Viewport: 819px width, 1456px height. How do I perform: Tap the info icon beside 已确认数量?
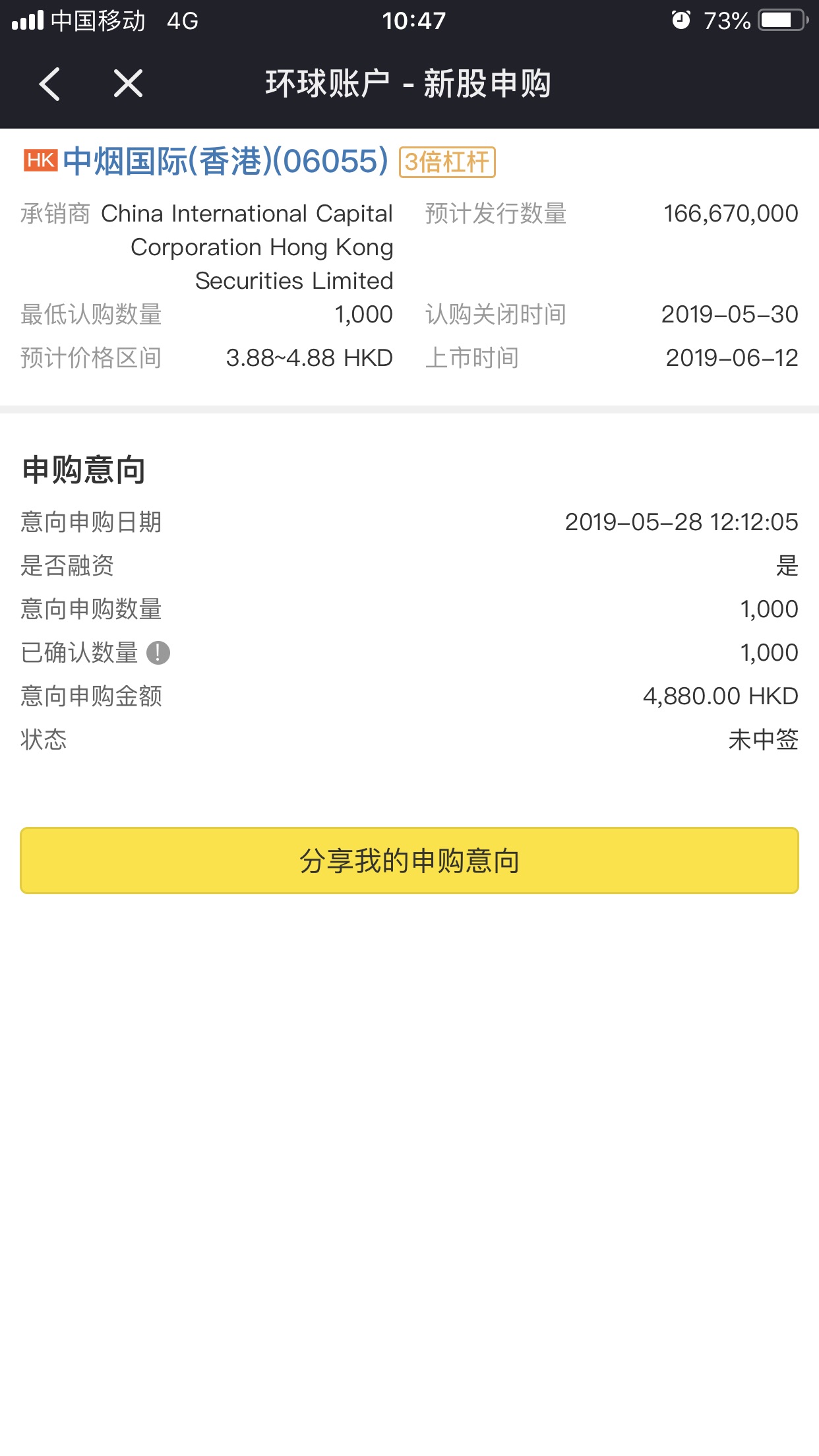coord(158,653)
